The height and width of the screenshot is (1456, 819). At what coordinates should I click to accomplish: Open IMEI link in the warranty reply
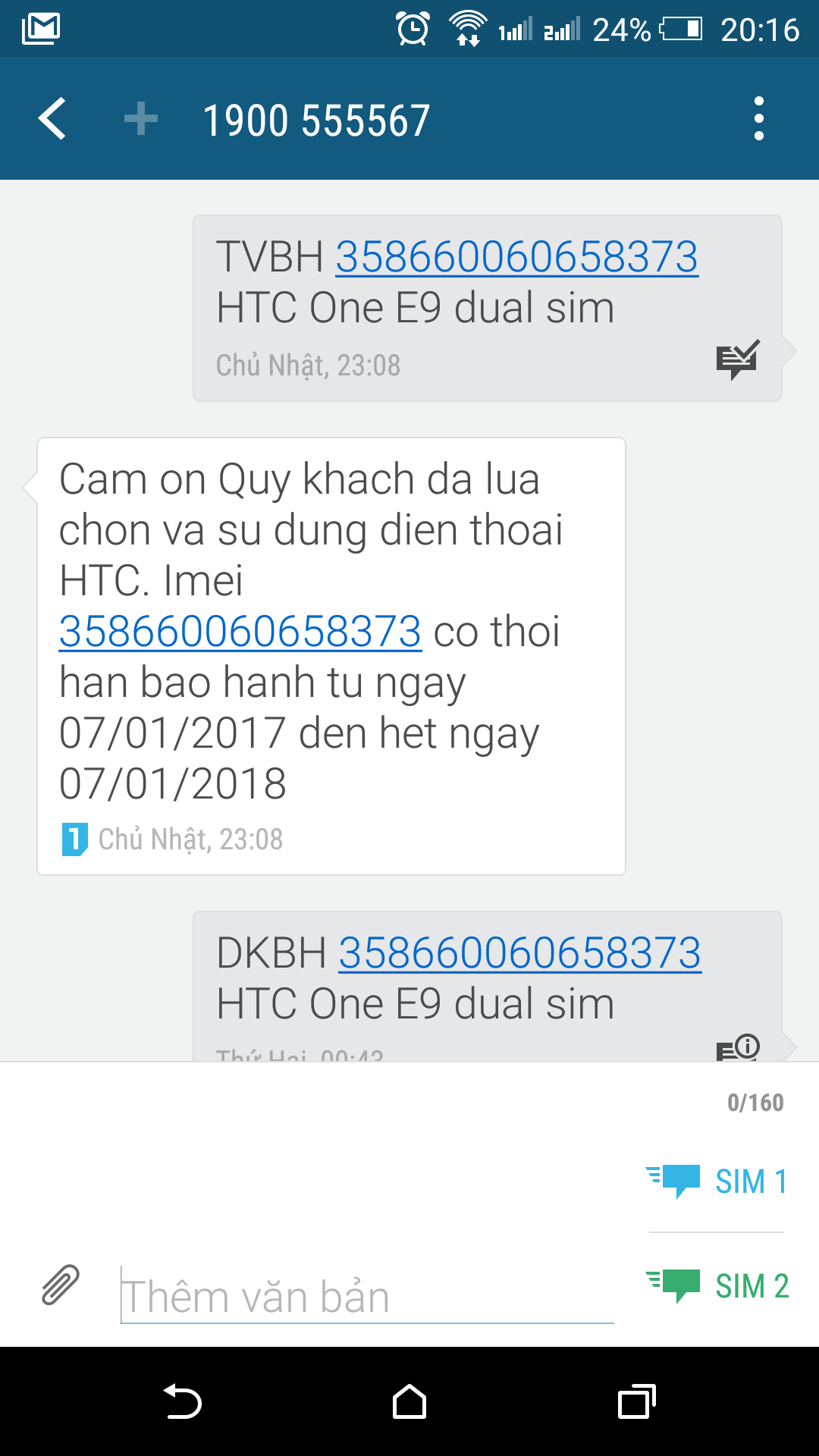point(240,631)
